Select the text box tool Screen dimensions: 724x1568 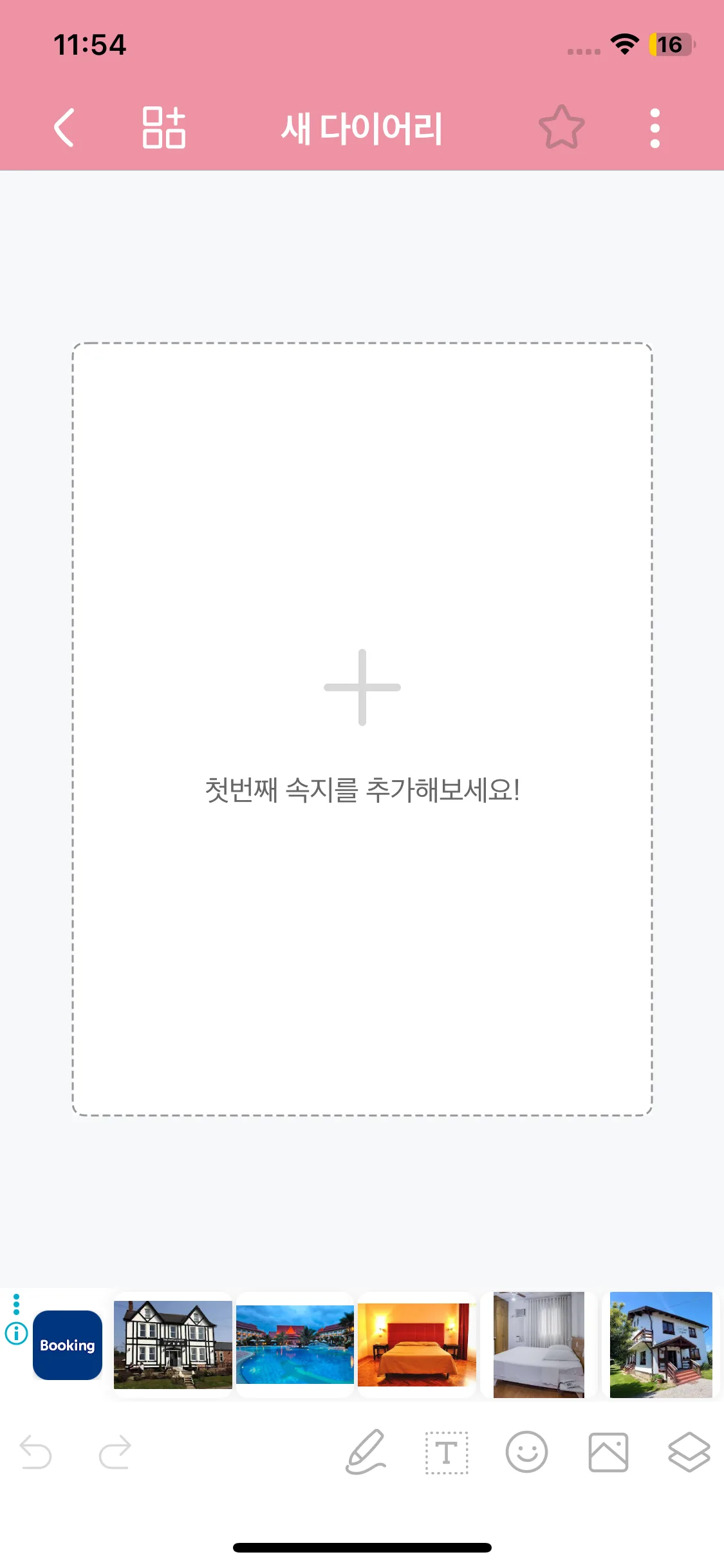(x=447, y=1453)
